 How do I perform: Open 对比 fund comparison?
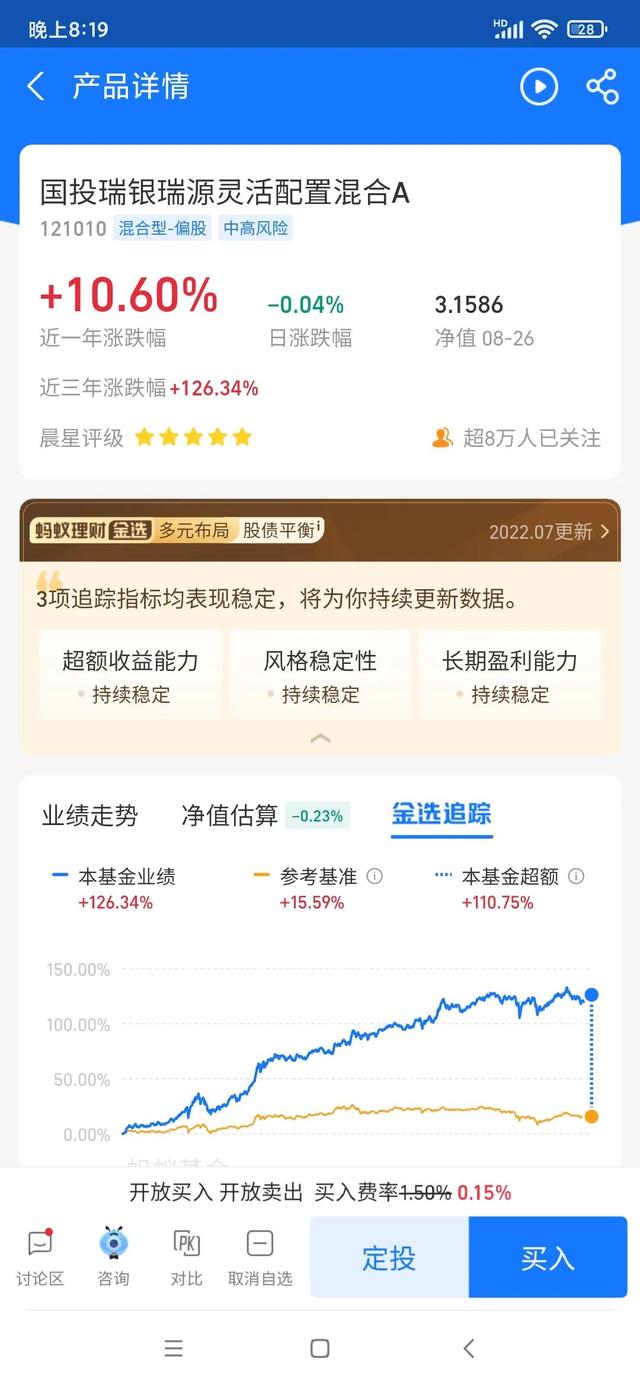coord(187,1257)
